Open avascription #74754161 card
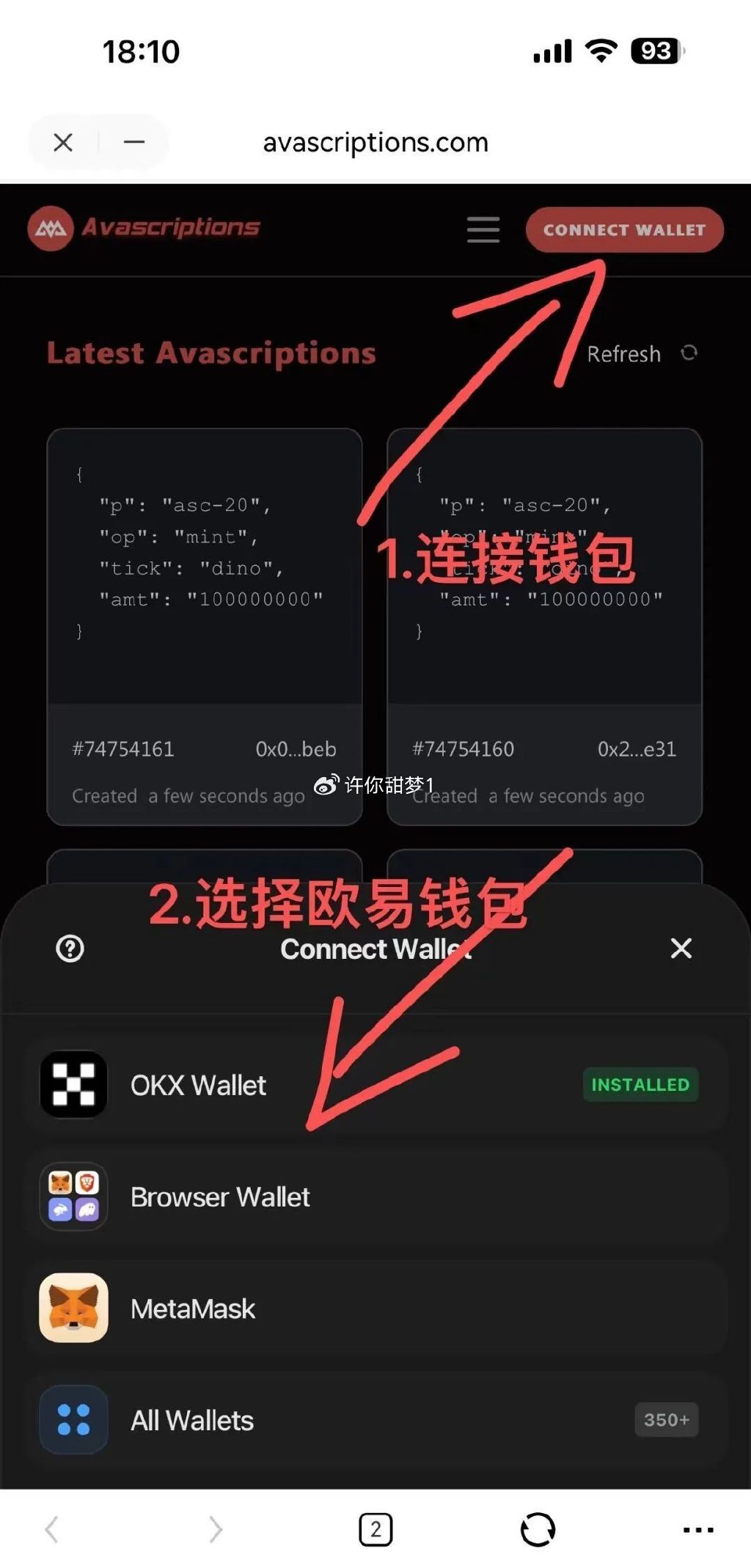 pos(204,627)
